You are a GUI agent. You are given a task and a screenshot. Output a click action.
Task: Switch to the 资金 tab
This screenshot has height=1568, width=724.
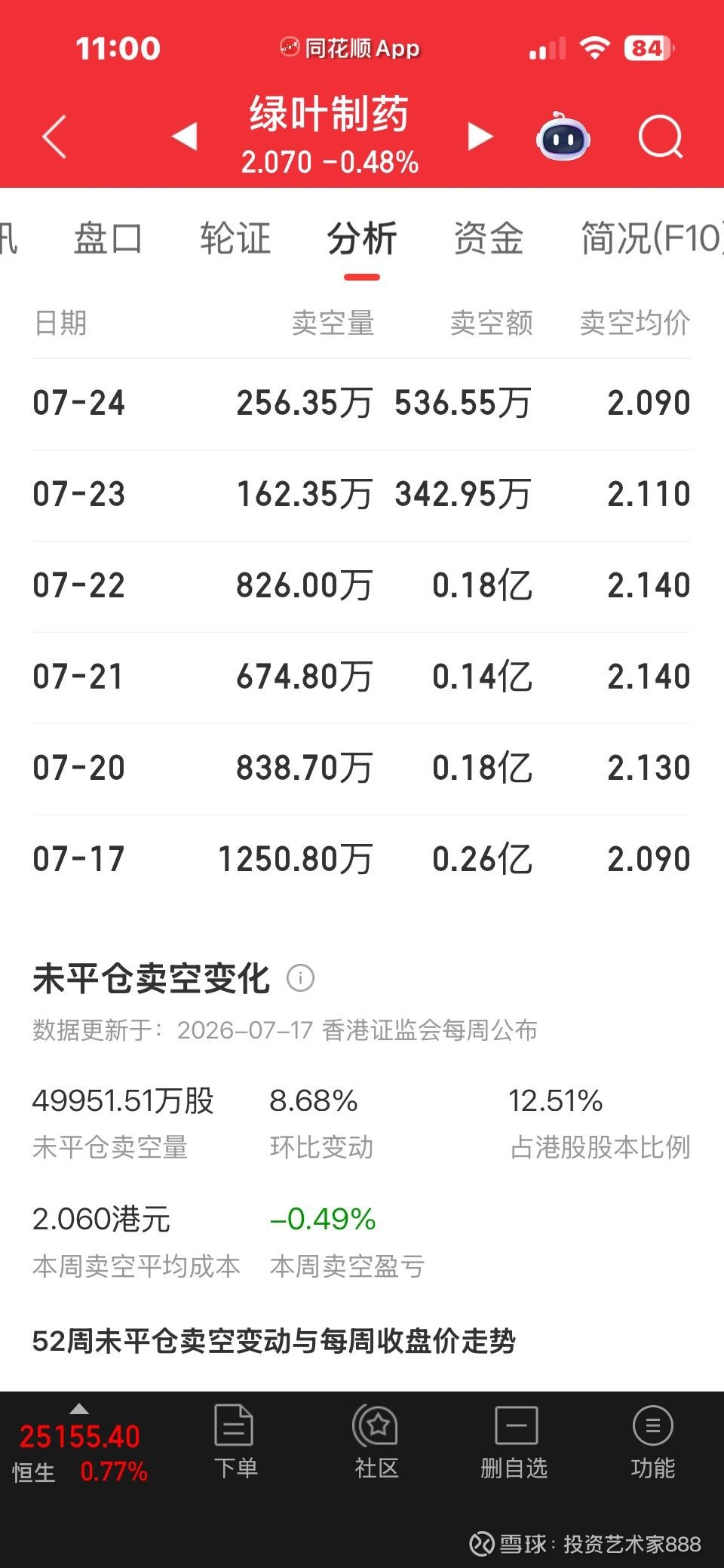pos(489,238)
